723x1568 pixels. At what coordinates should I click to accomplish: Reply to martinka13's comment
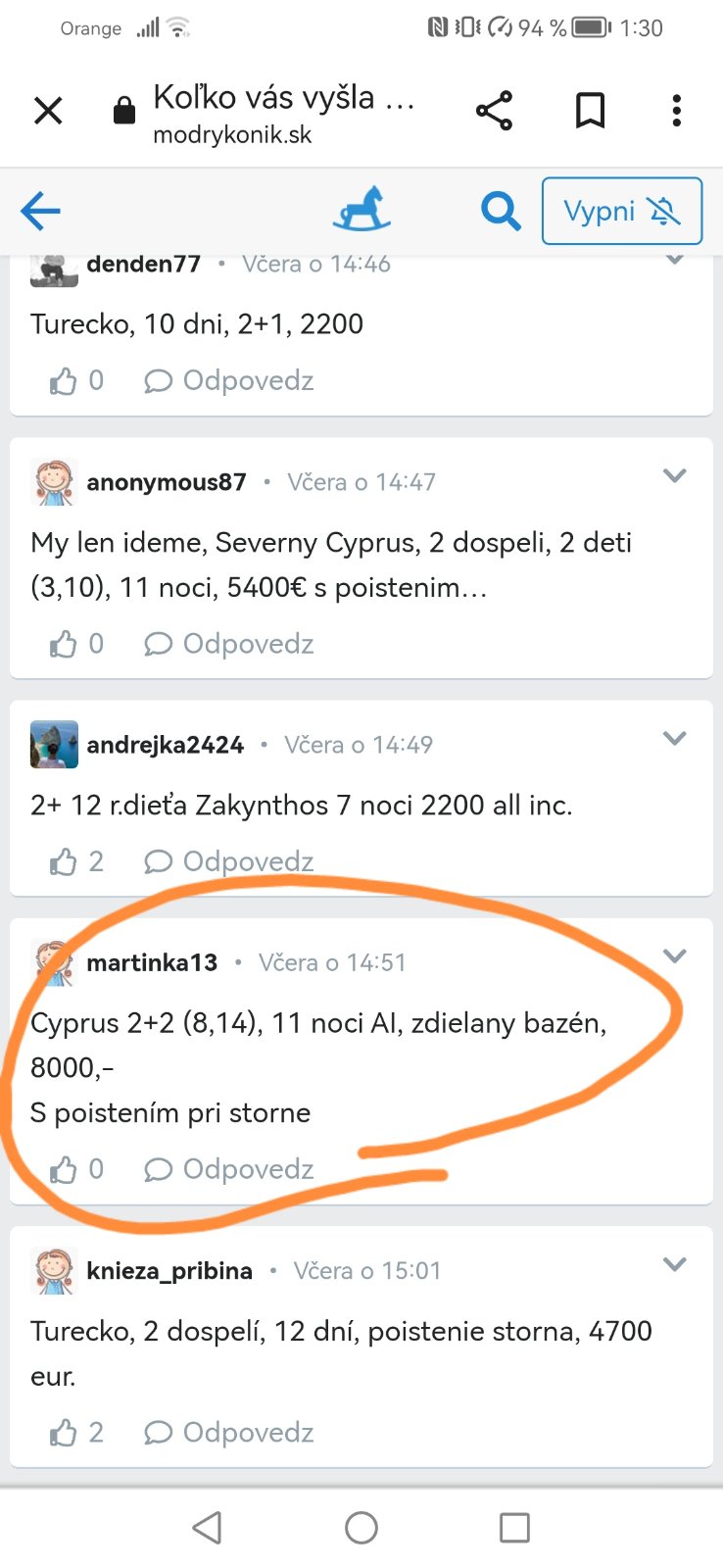229,1169
